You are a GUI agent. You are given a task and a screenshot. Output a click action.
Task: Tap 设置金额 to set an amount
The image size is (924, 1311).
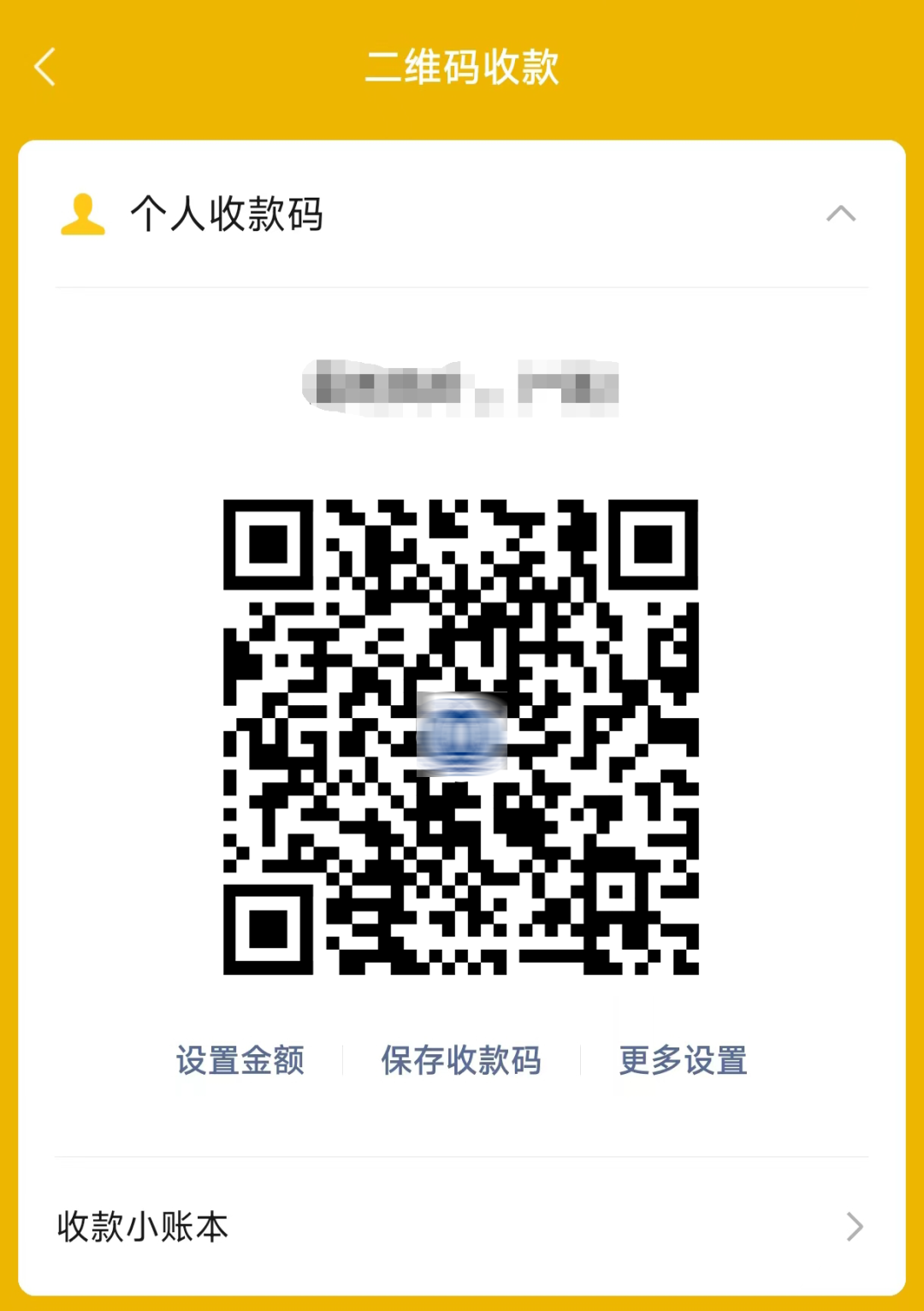240,1060
